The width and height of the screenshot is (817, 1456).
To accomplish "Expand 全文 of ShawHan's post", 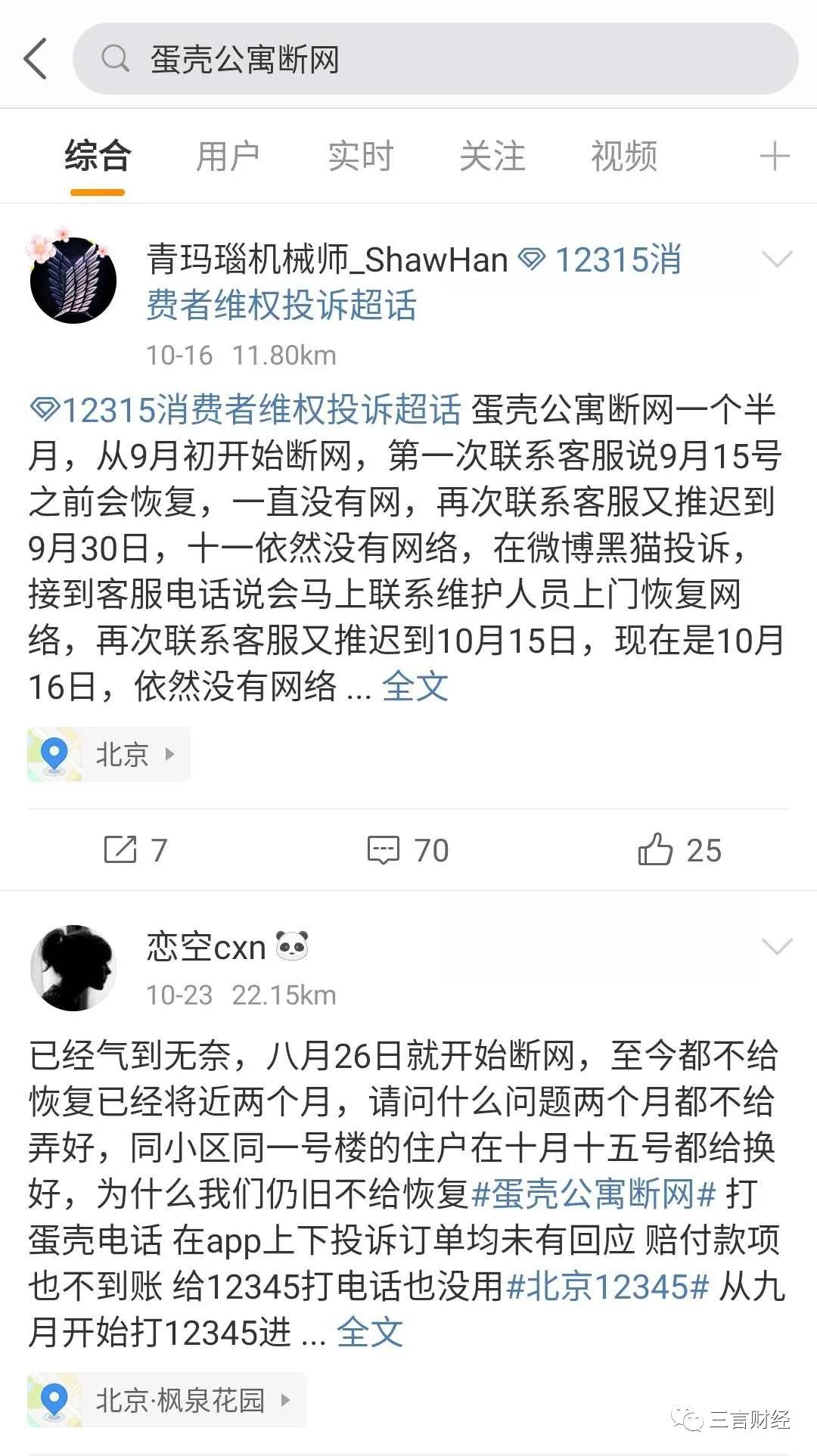I will click(415, 687).
